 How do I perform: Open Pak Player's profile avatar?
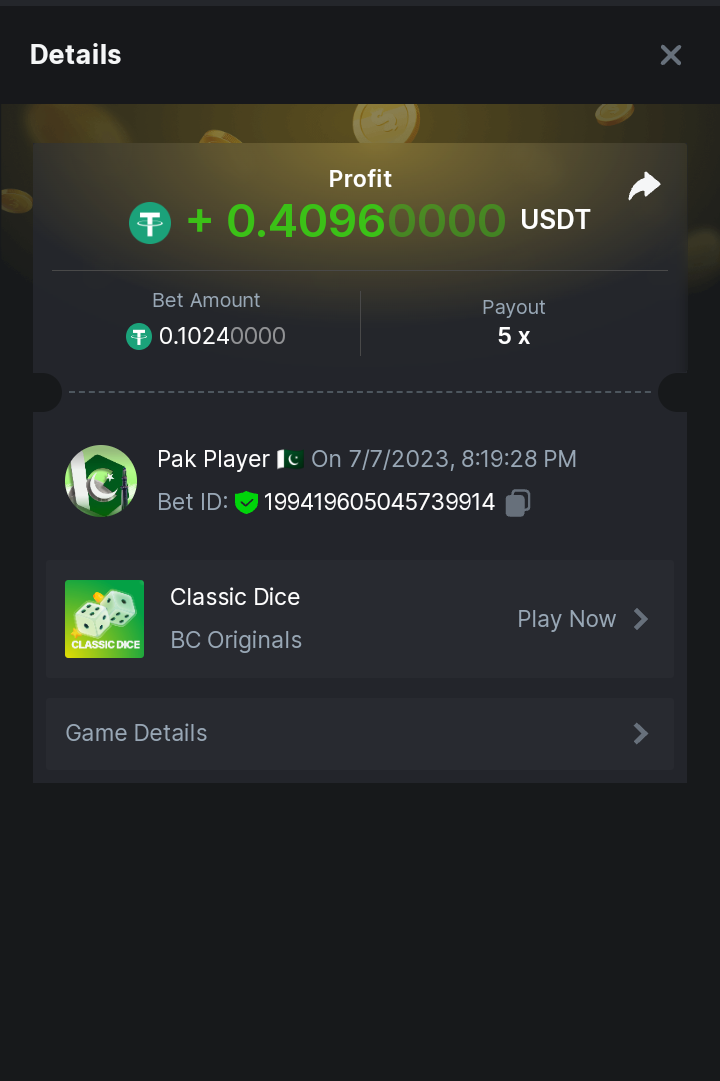tap(101, 481)
